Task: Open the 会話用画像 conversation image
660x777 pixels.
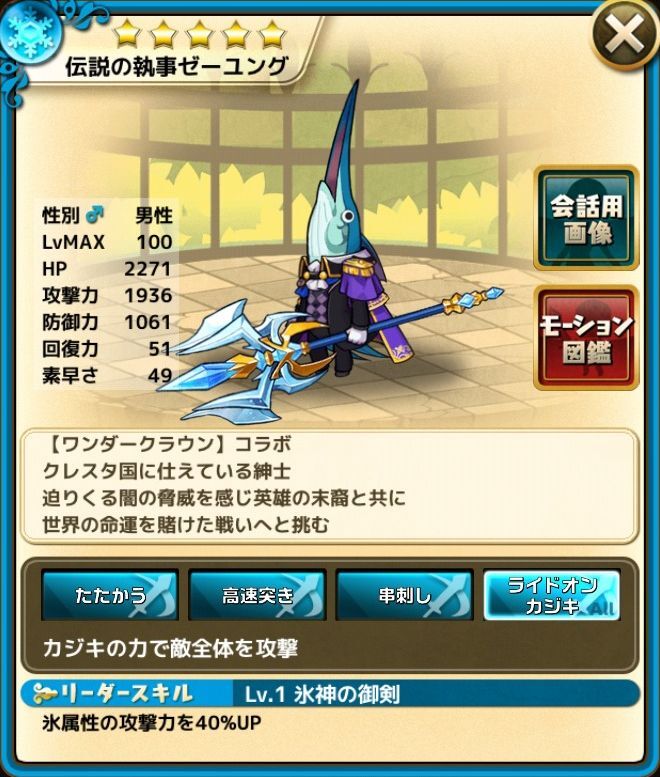Action: (586, 218)
